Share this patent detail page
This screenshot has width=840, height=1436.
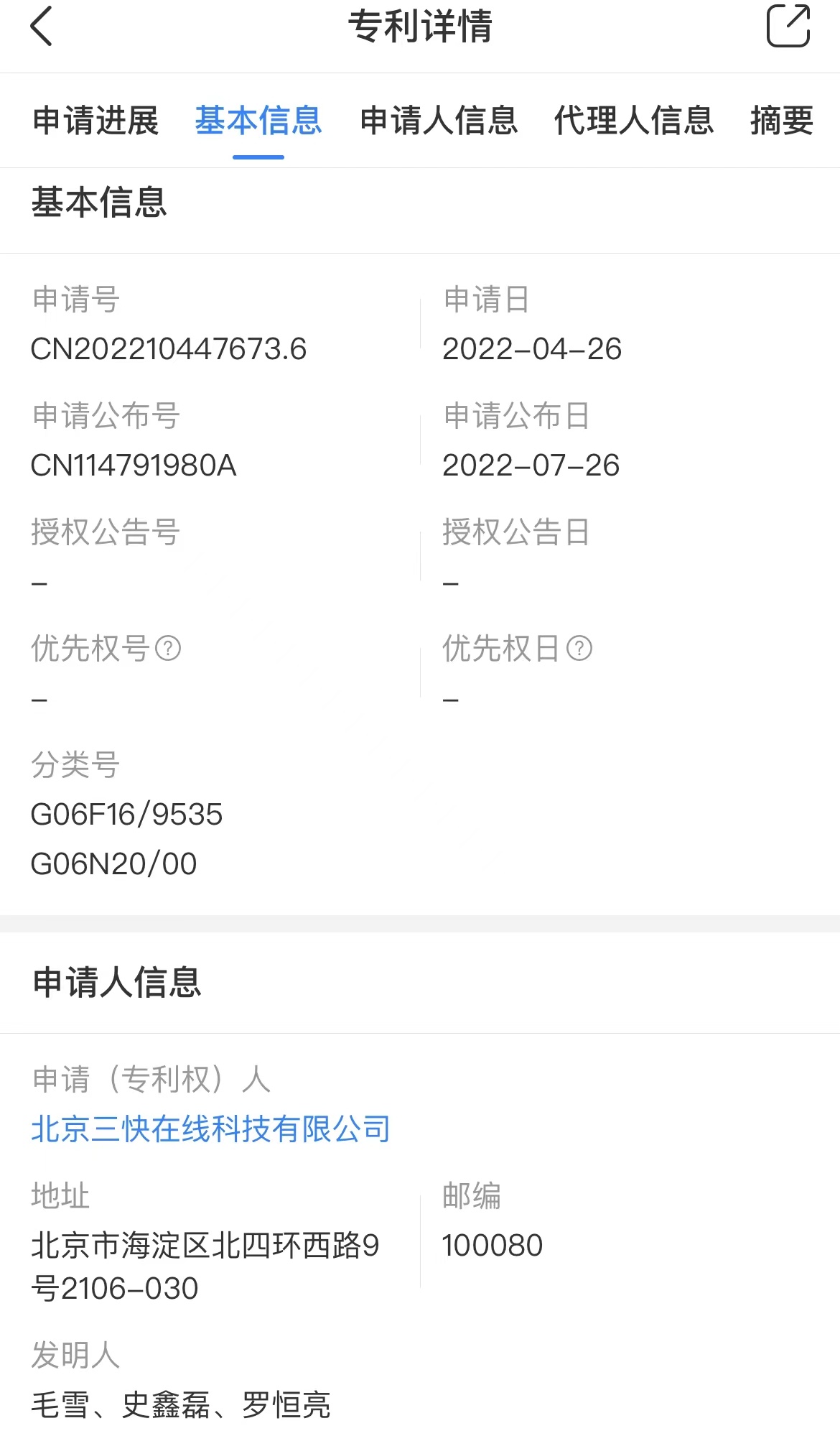pyautogui.click(x=788, y=26)
